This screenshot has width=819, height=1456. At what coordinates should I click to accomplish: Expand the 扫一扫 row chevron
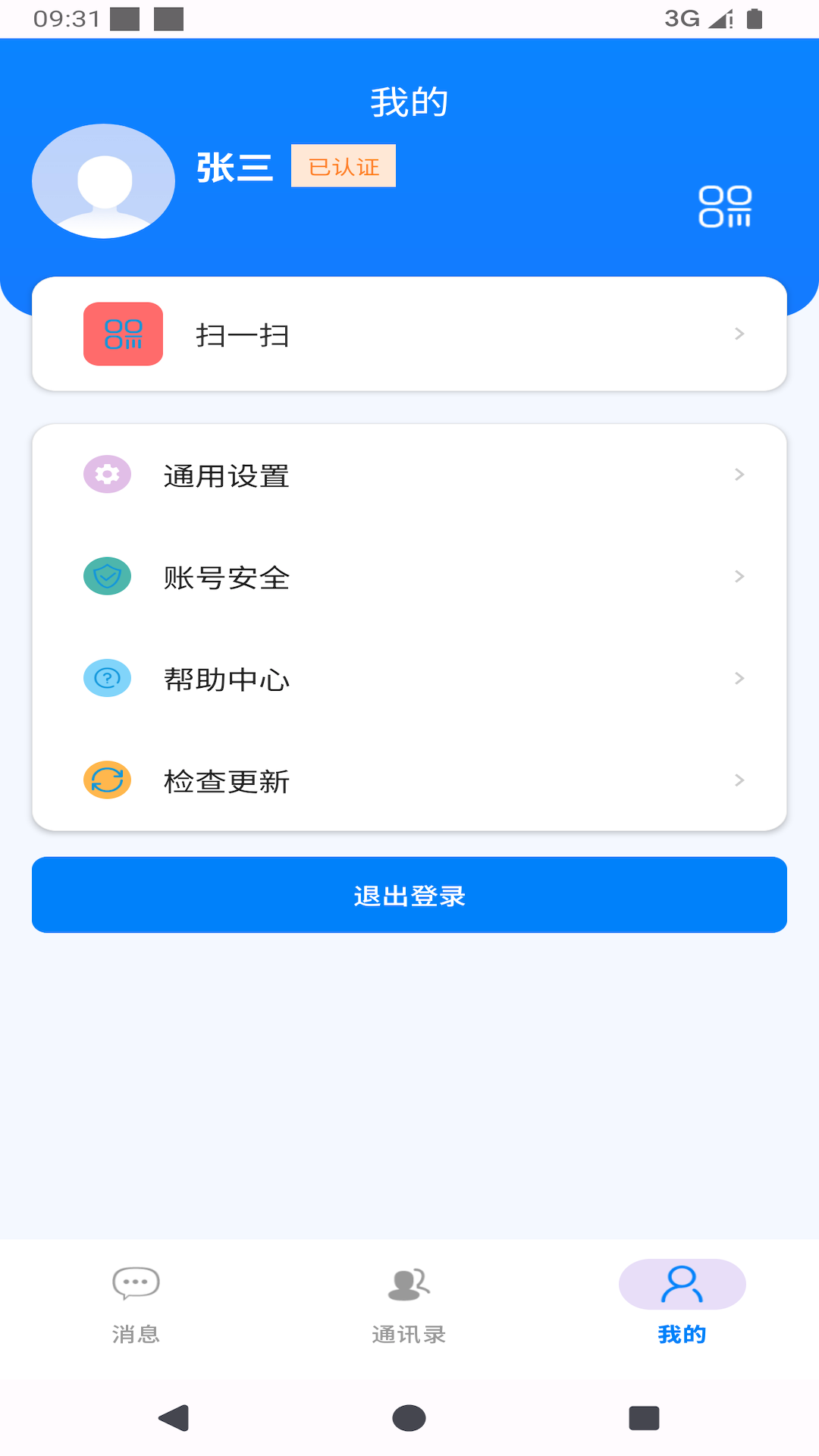tap(739, 334)
